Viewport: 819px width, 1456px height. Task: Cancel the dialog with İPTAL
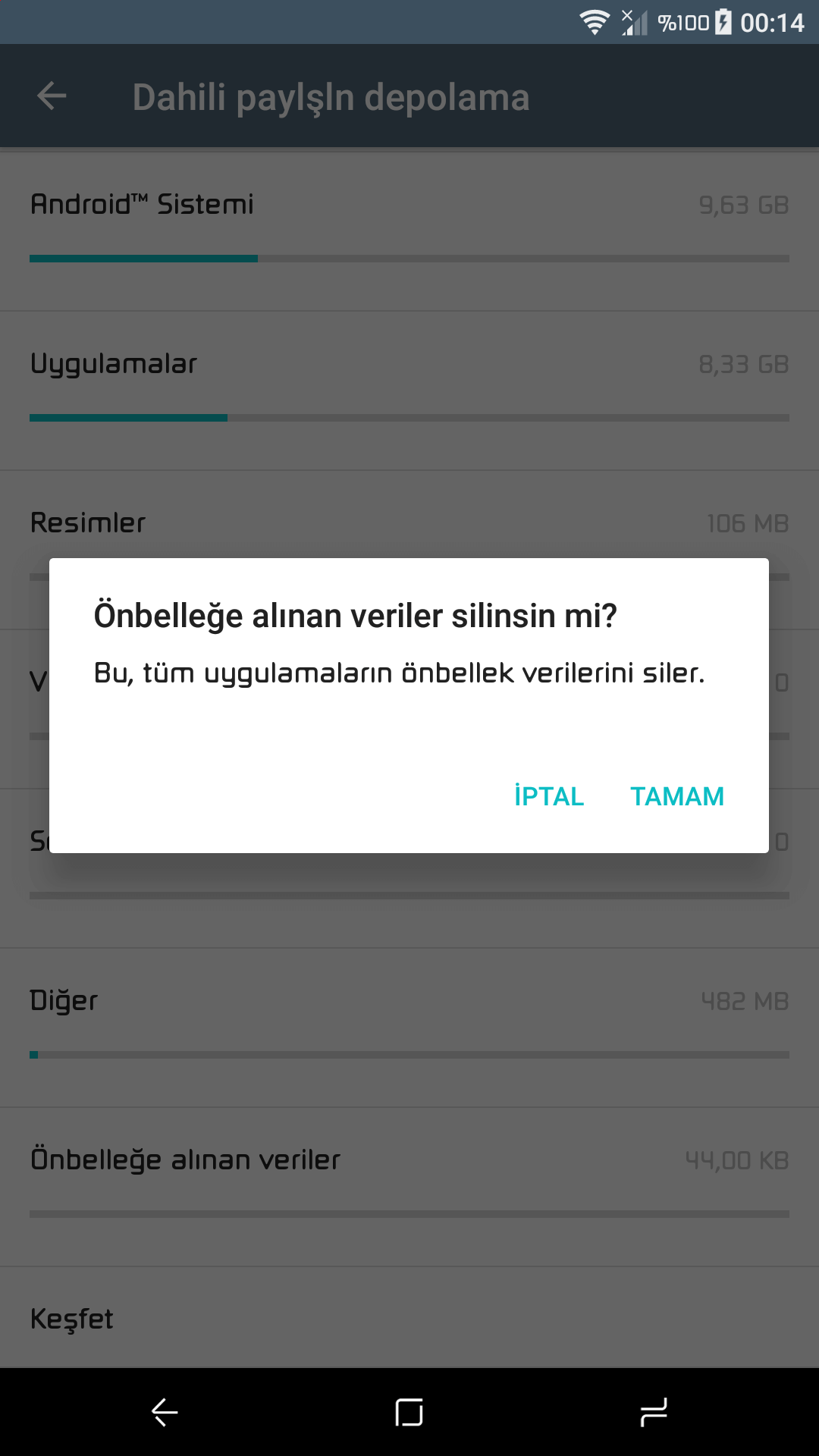tap(549, 796)
